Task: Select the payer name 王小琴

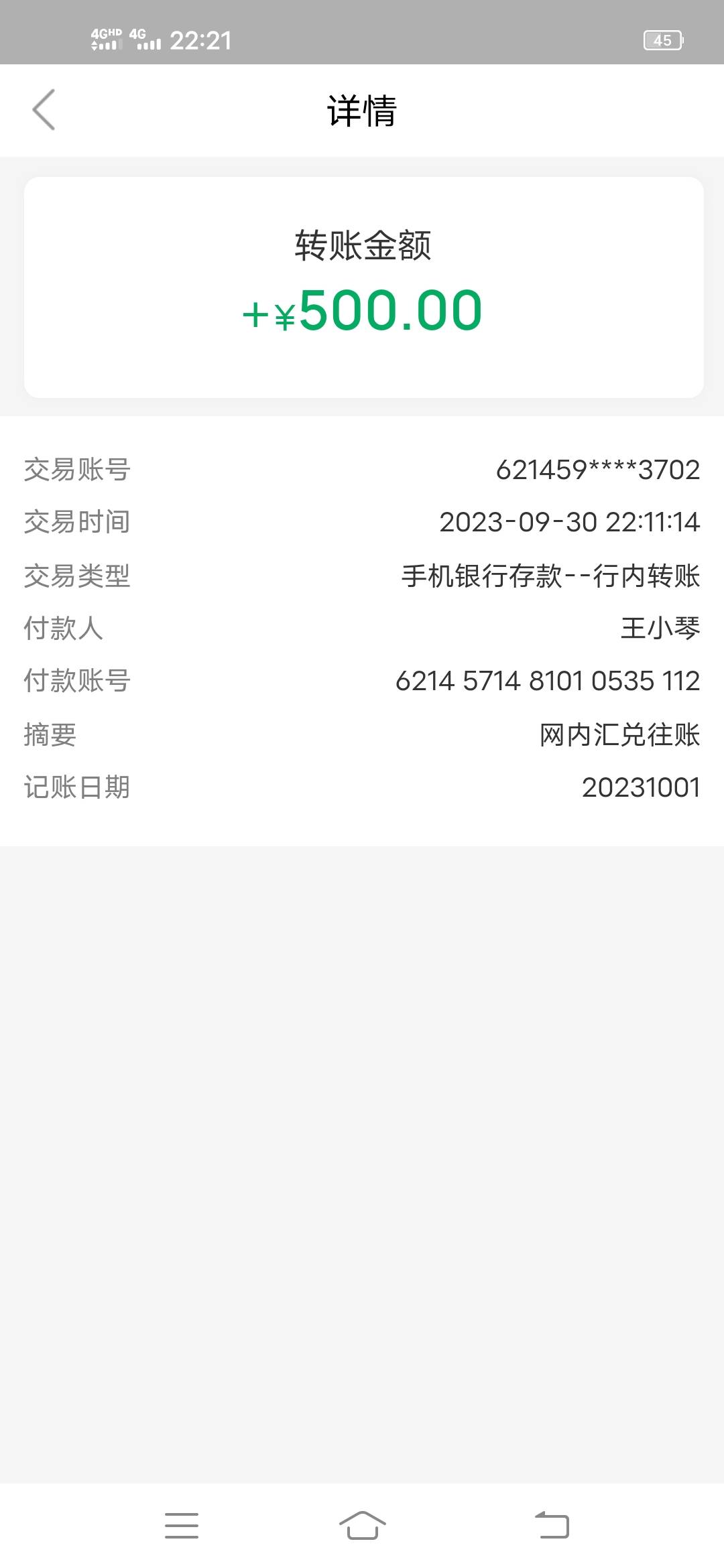Action: coord(660,629)
